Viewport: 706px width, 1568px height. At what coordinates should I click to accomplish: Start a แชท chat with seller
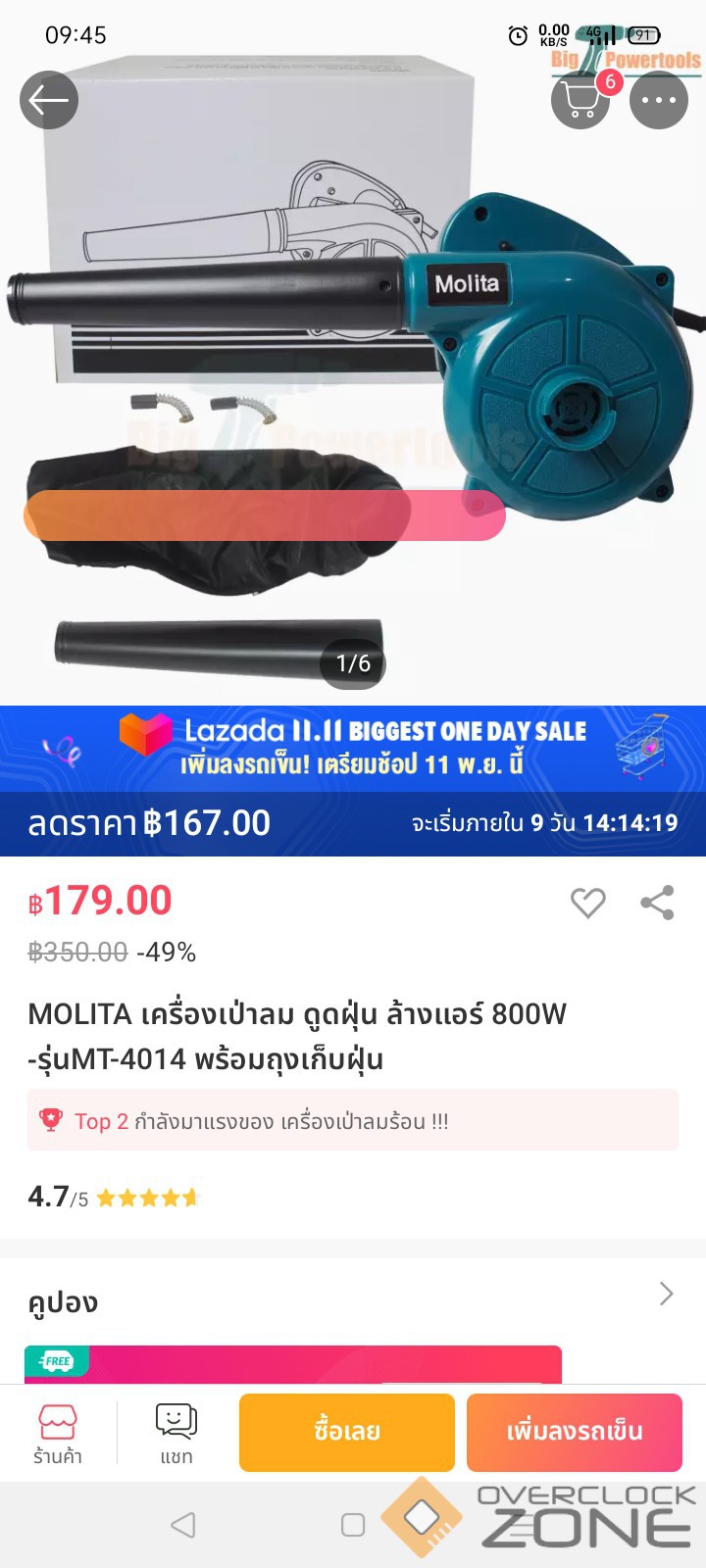pos(176,1433)
